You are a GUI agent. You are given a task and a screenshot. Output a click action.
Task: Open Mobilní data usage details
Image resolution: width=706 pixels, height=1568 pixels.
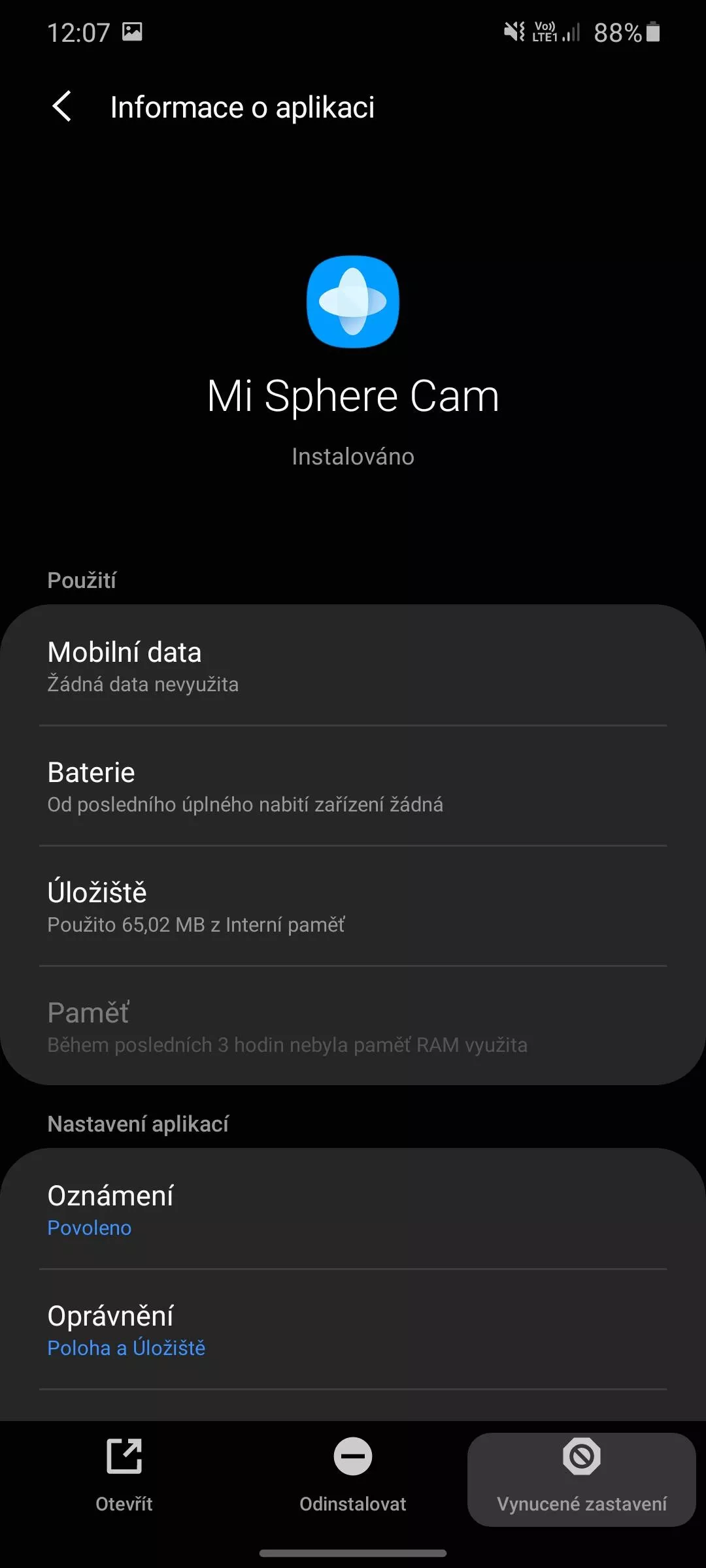pos(353,666)
